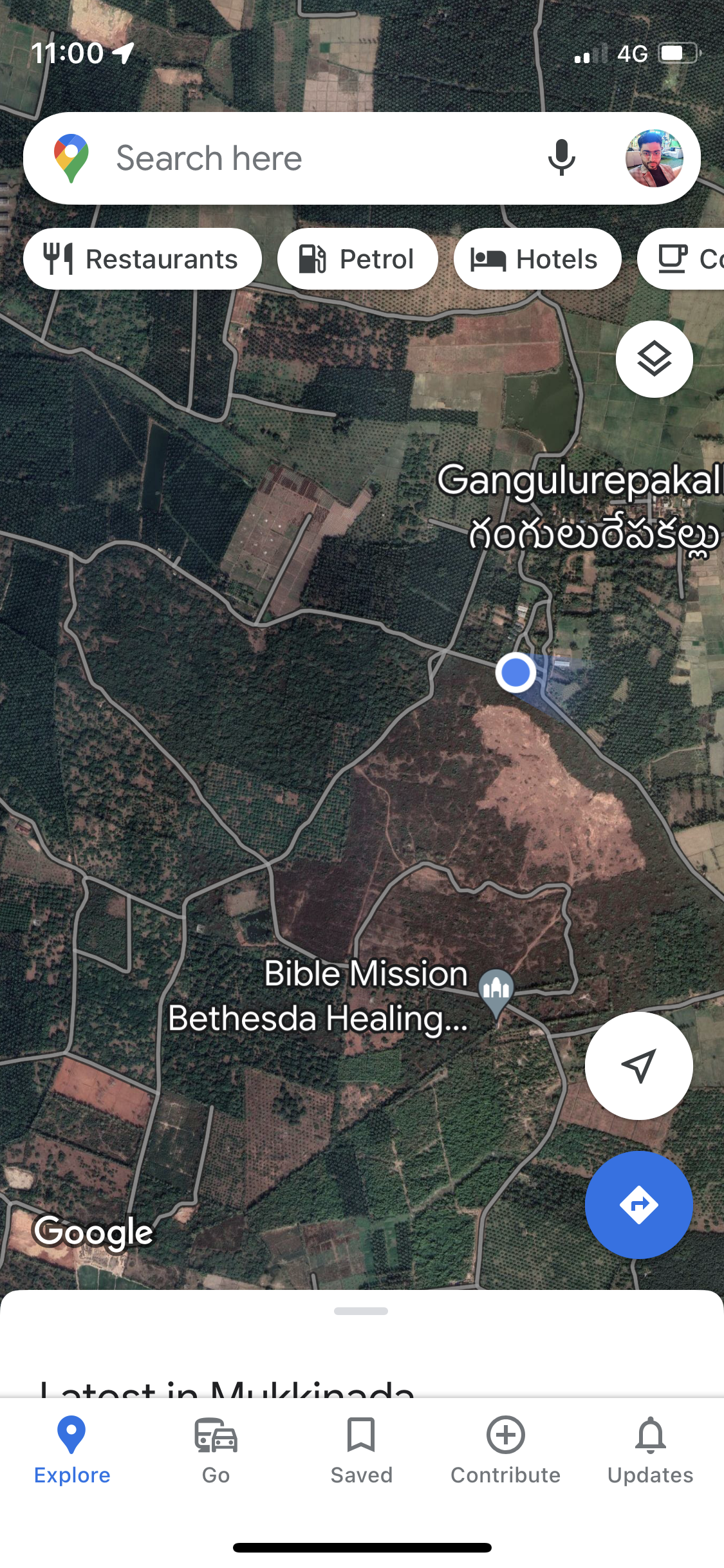View the Updates tab
This screenshot has height=1568, width=724.
tap(651, 1451)
